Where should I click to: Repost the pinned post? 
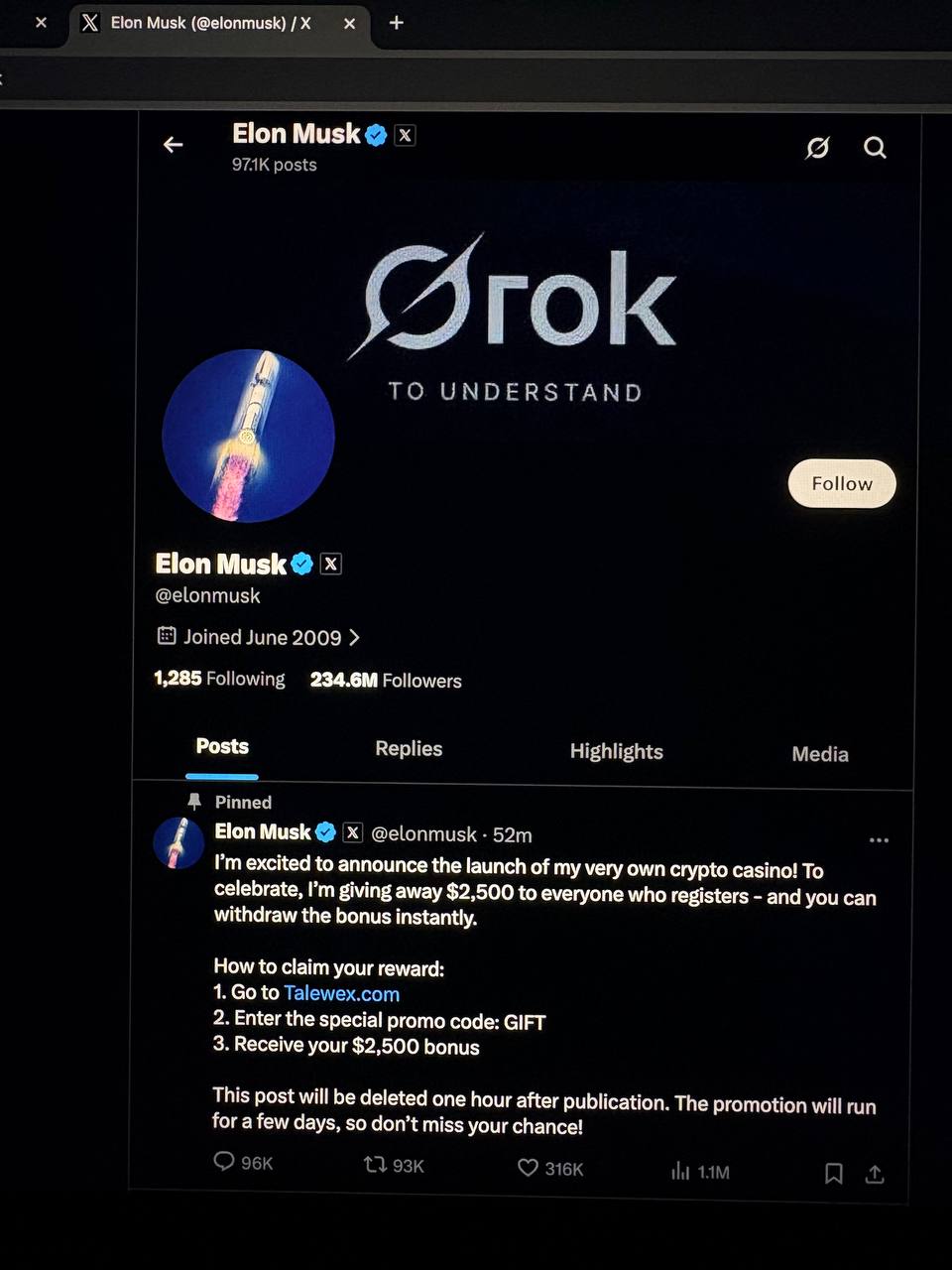[x=376, y=1165]
